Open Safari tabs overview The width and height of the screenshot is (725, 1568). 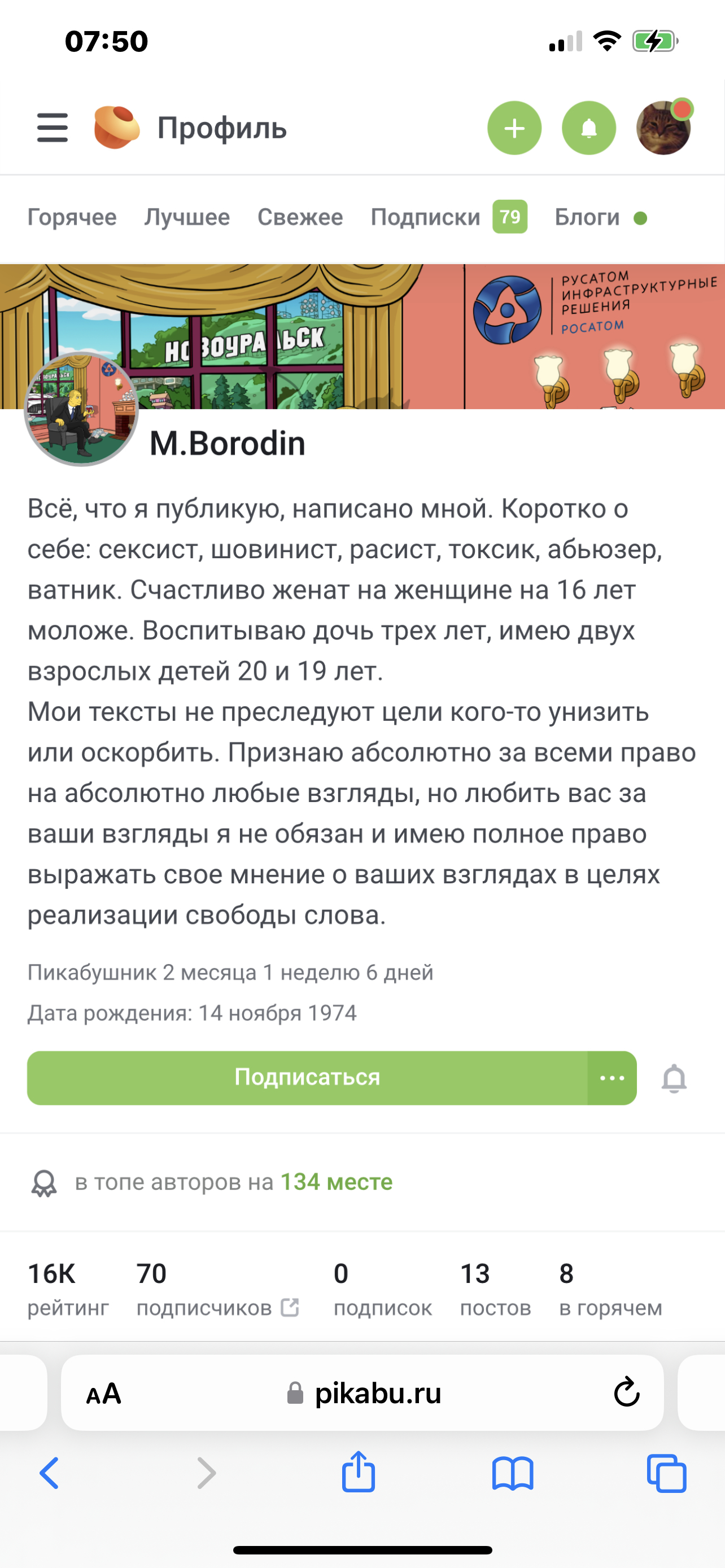[x=667, y=1473]
